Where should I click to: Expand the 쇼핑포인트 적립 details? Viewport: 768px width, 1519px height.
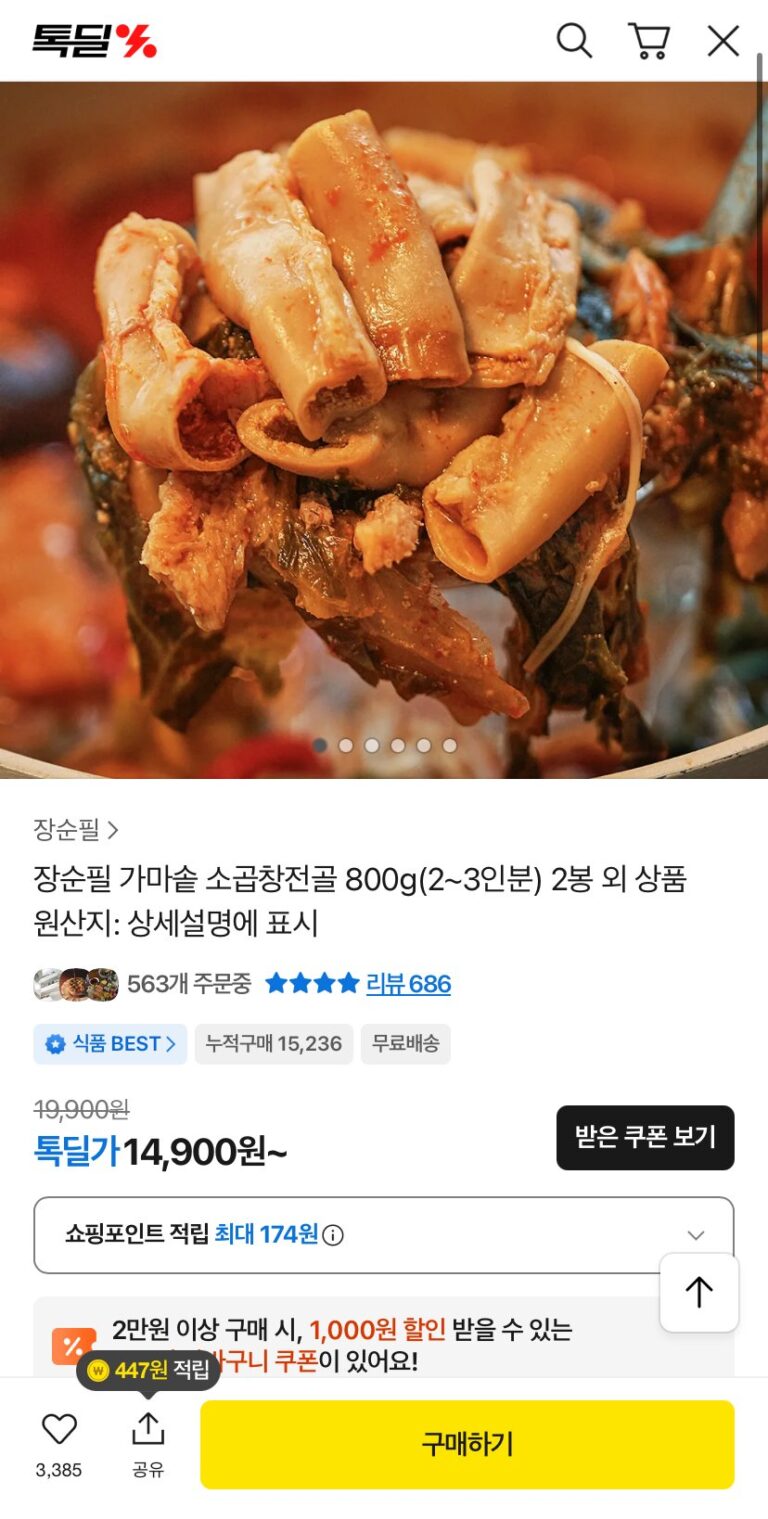coord(384,1235)
